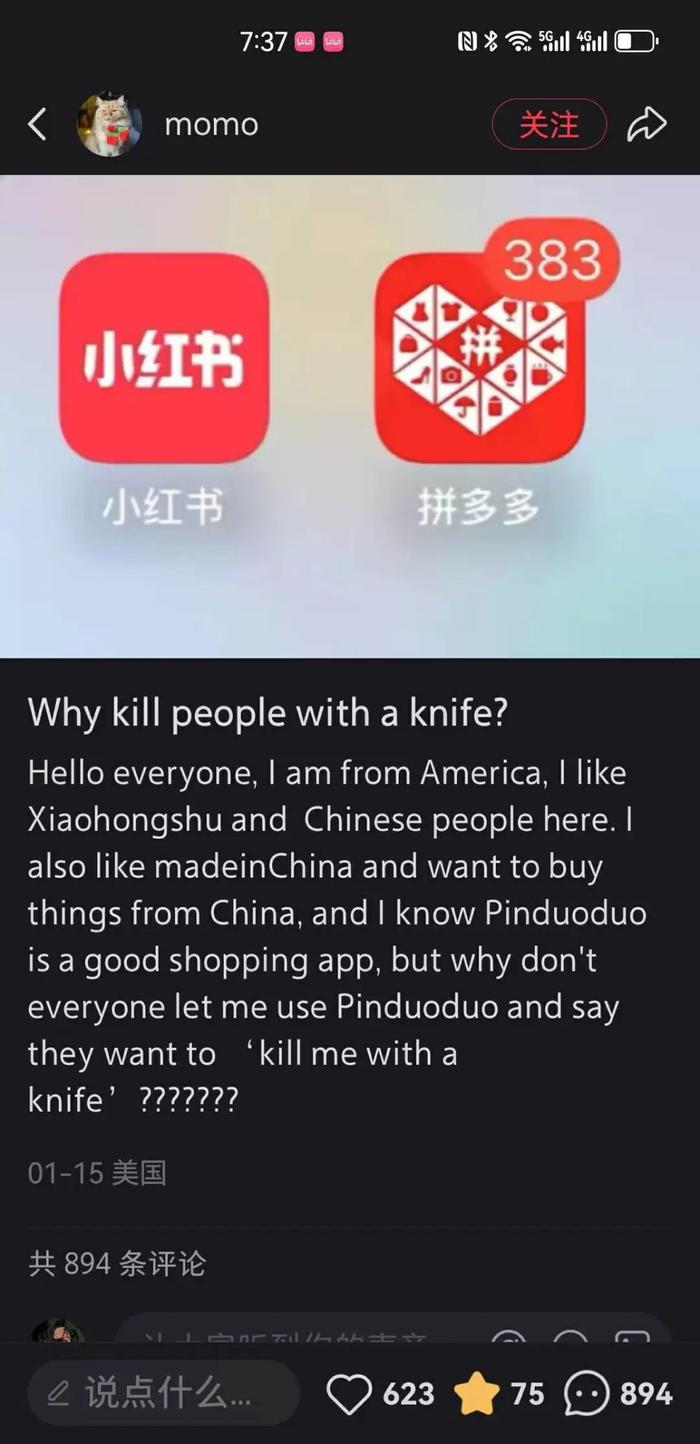Follow momo with the 关注 button
The image size is (700, 1444).
[x=549, y=124]
